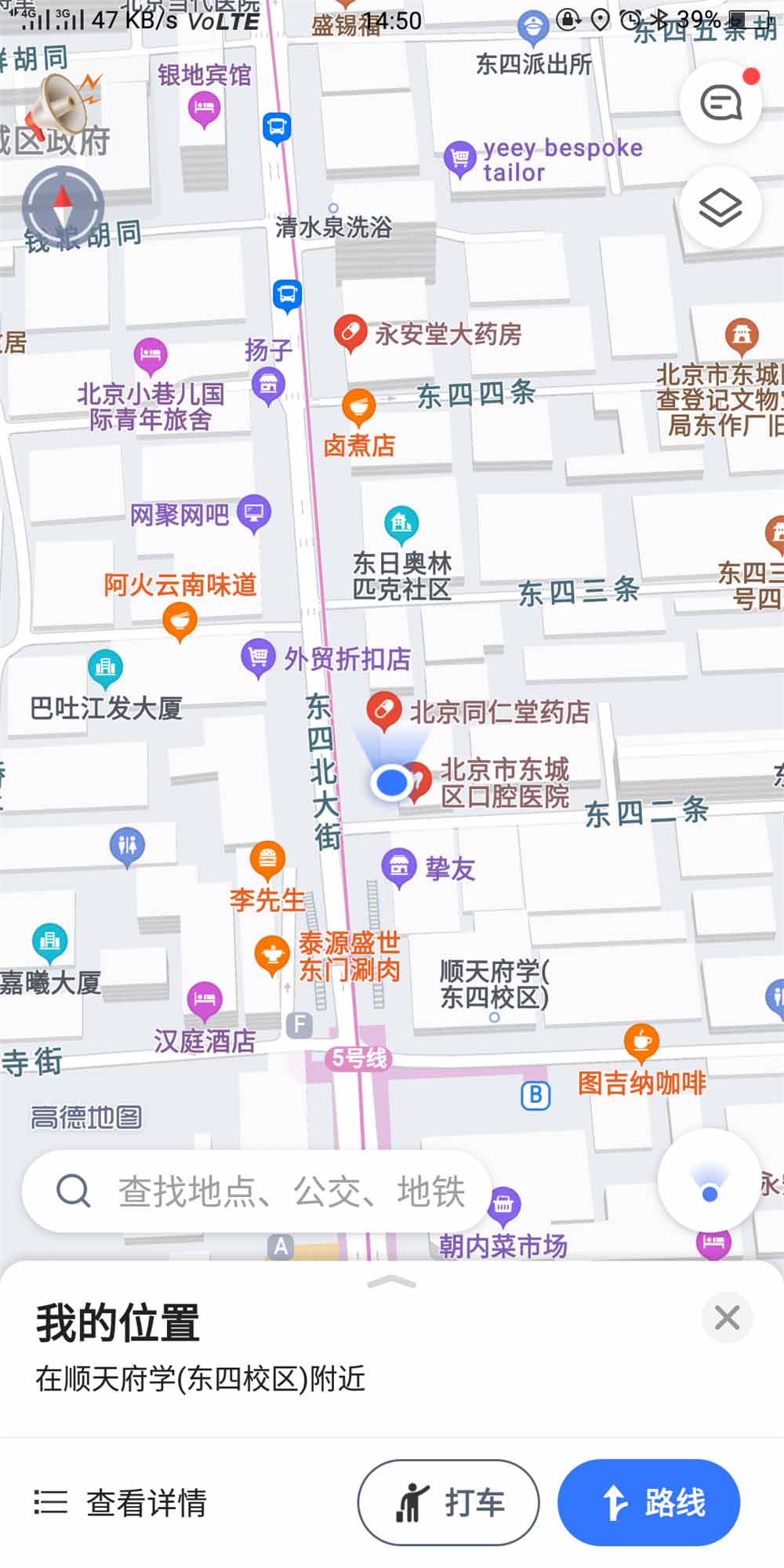This screenshot has height=1568, width=784.
Task: Tap the 打车 button
Action: click(x=448, y=1503)
